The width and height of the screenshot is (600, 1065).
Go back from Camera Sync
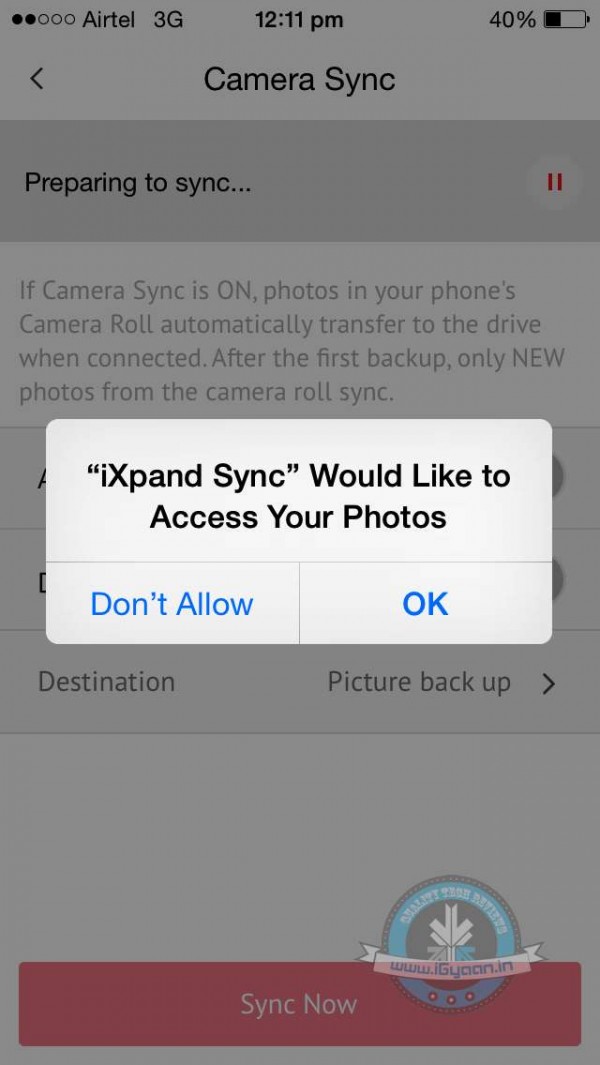coord(37,79)
